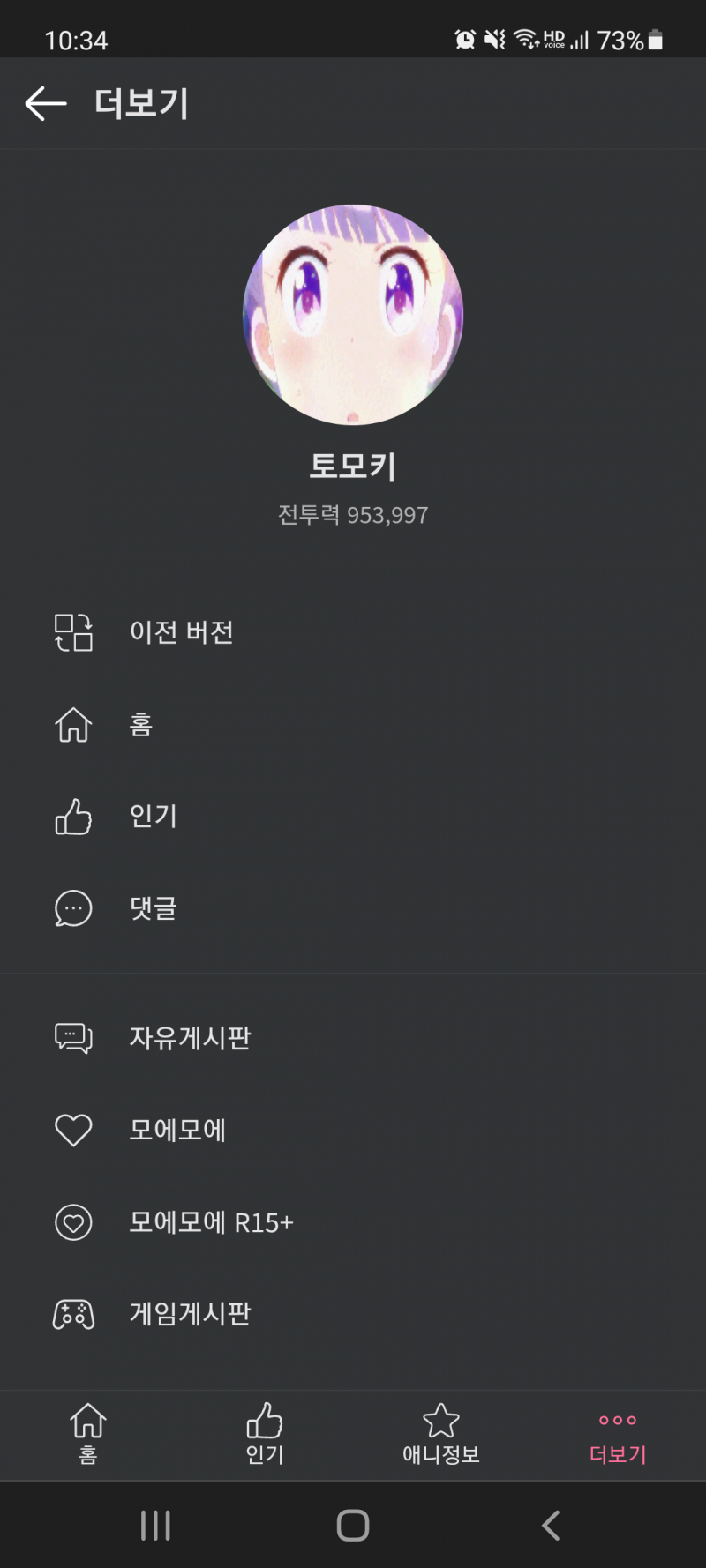Select 홈 in the menu list
Image resolution: width=706 pixels, height=1568 pixels.
coord(141,725)
